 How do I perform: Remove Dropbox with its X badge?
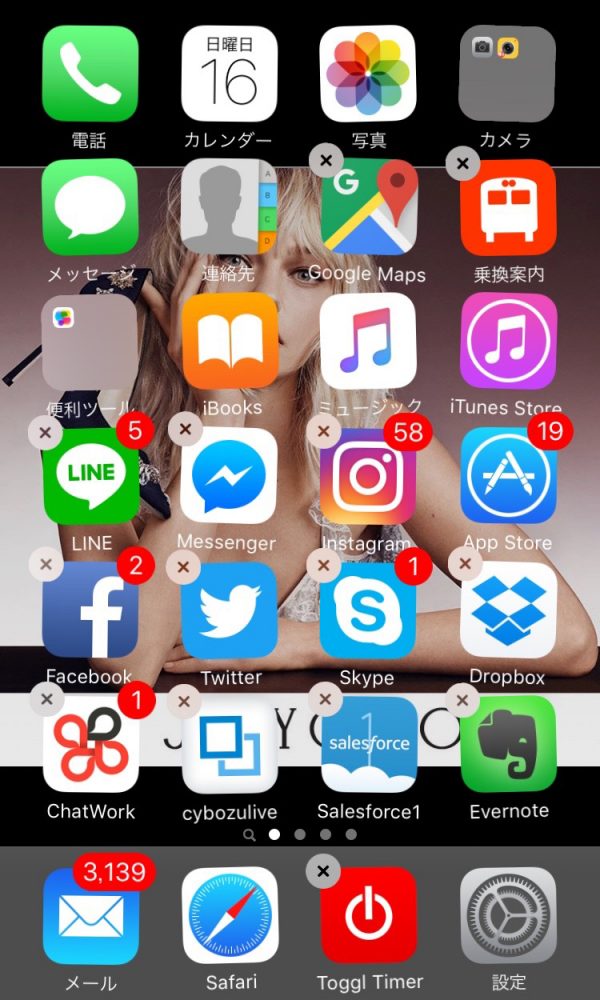(x=465, y=564)
